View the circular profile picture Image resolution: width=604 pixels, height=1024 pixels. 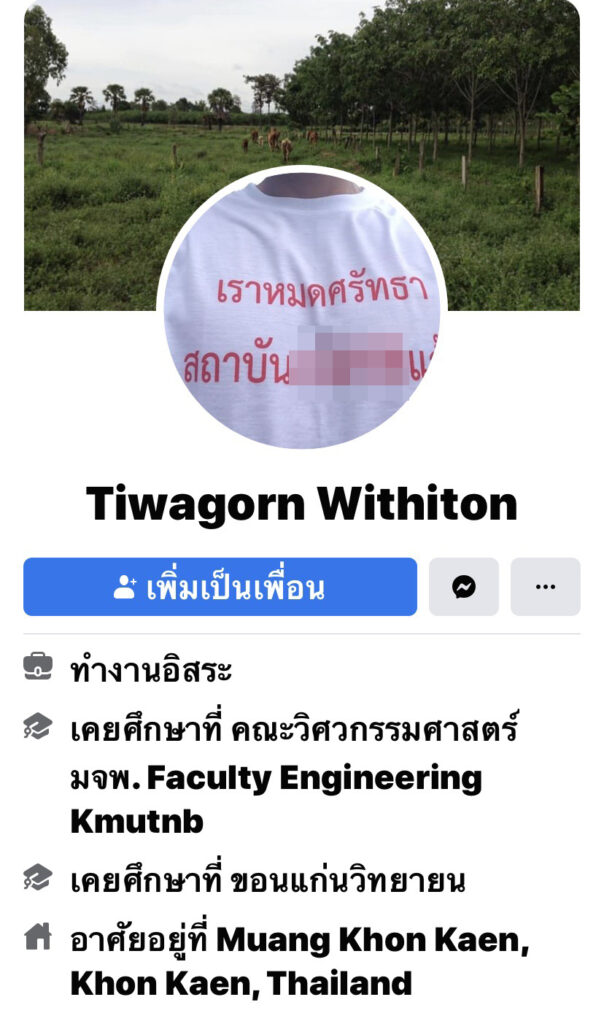[301, 310]
